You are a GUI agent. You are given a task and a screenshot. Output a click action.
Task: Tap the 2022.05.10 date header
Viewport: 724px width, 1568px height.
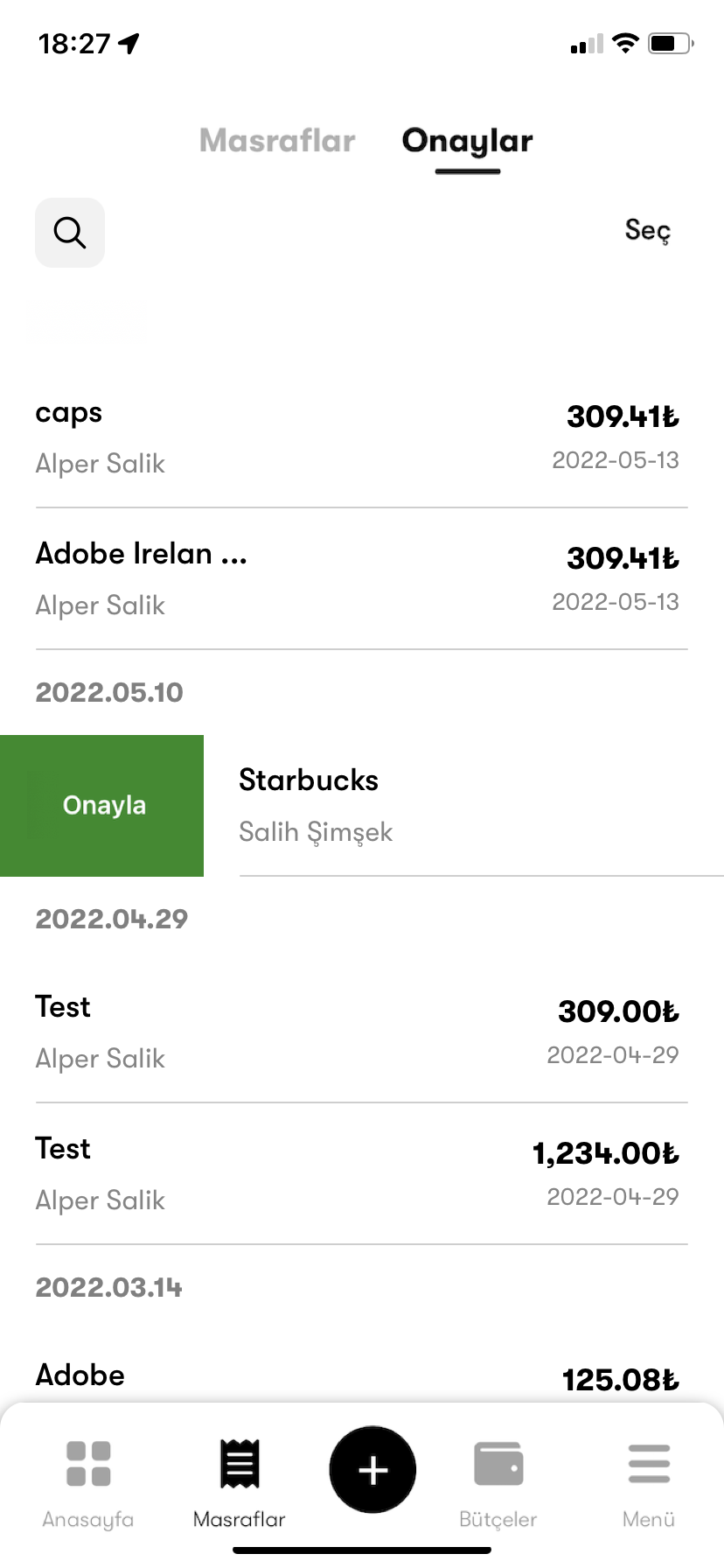point(108,692)
